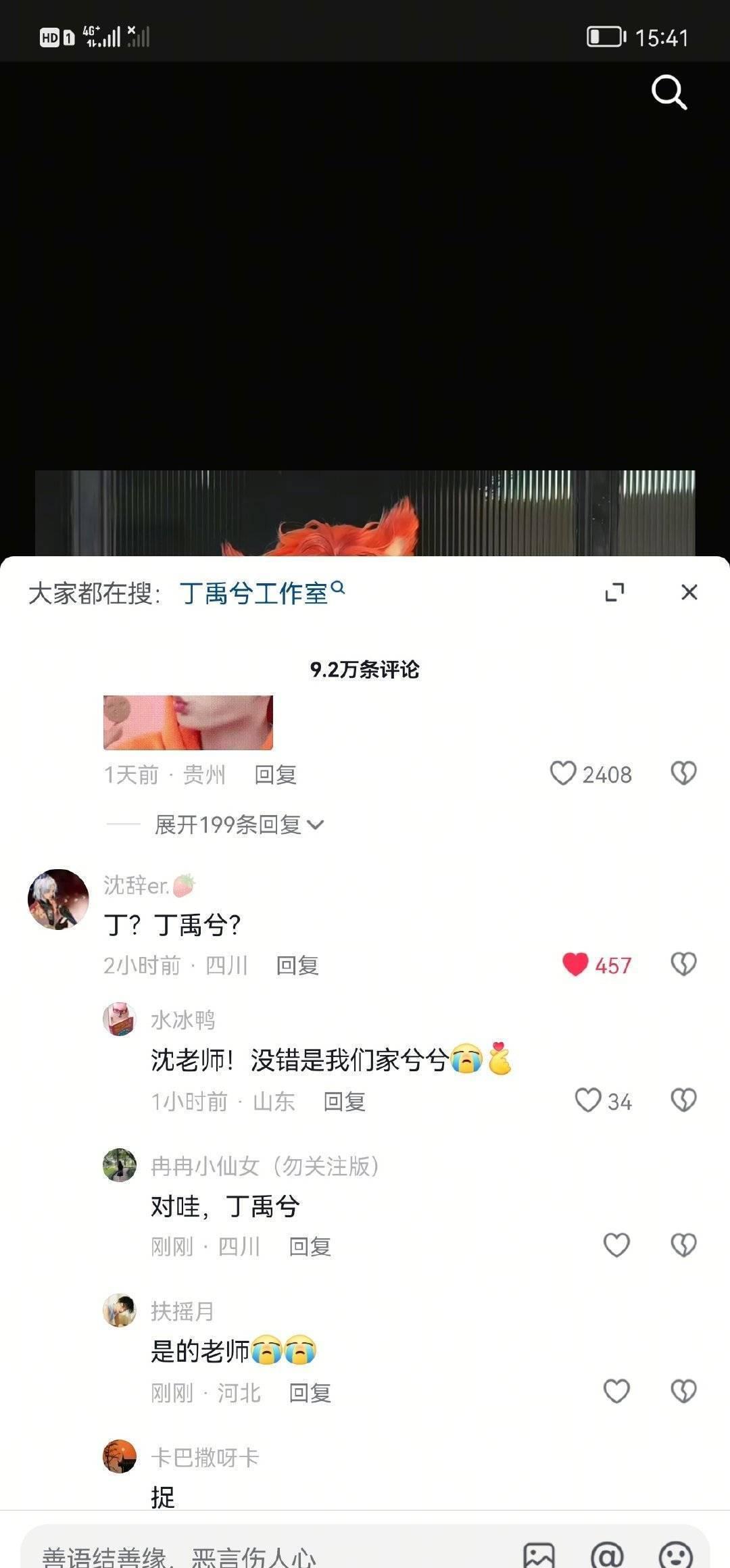Open the image attached to the Guizhou comment
The height and width of the screenshot is (1568, 730).
pyautogui.click(x=188, y=722)
